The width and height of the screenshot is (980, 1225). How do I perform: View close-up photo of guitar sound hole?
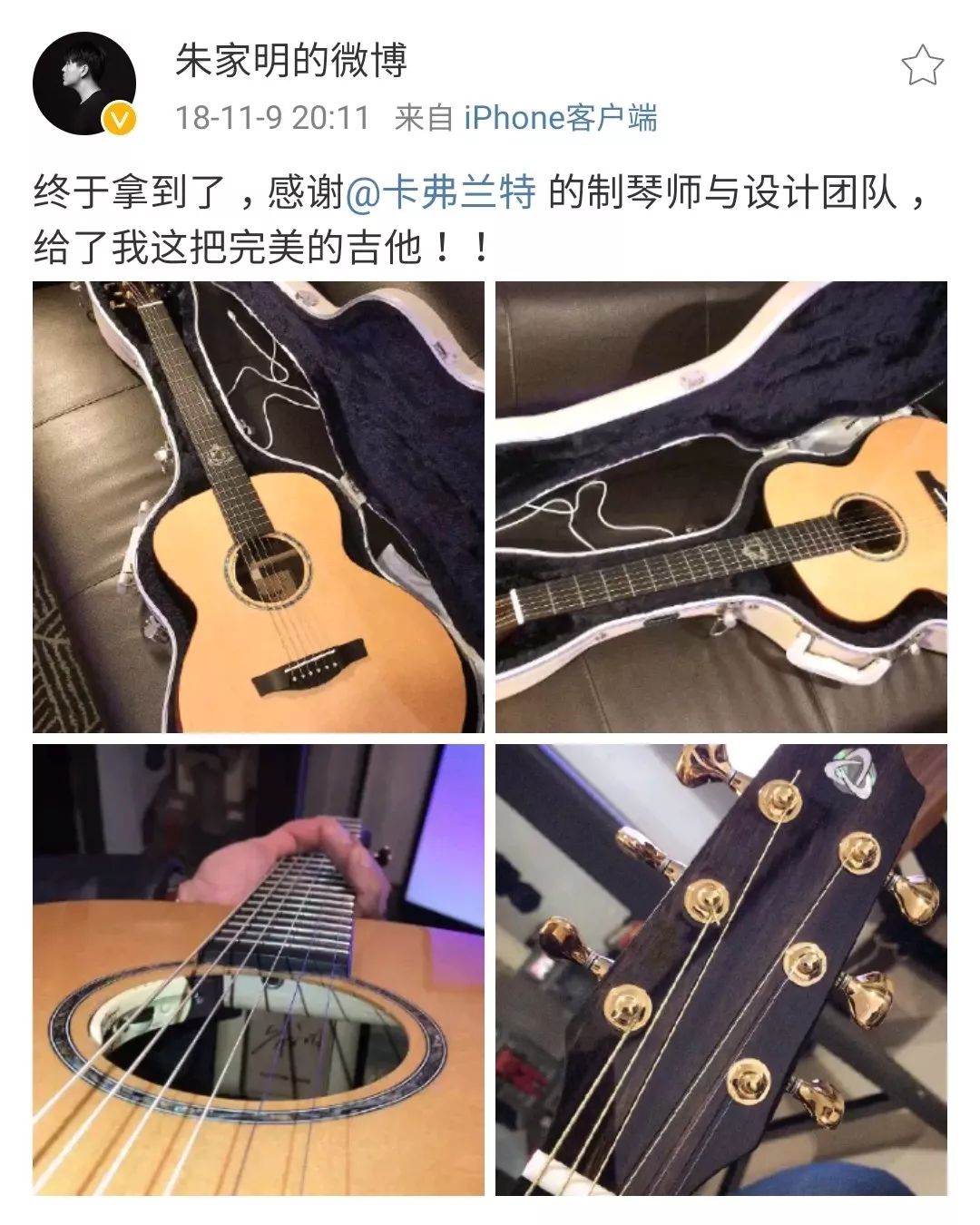[x=258, y=969]
